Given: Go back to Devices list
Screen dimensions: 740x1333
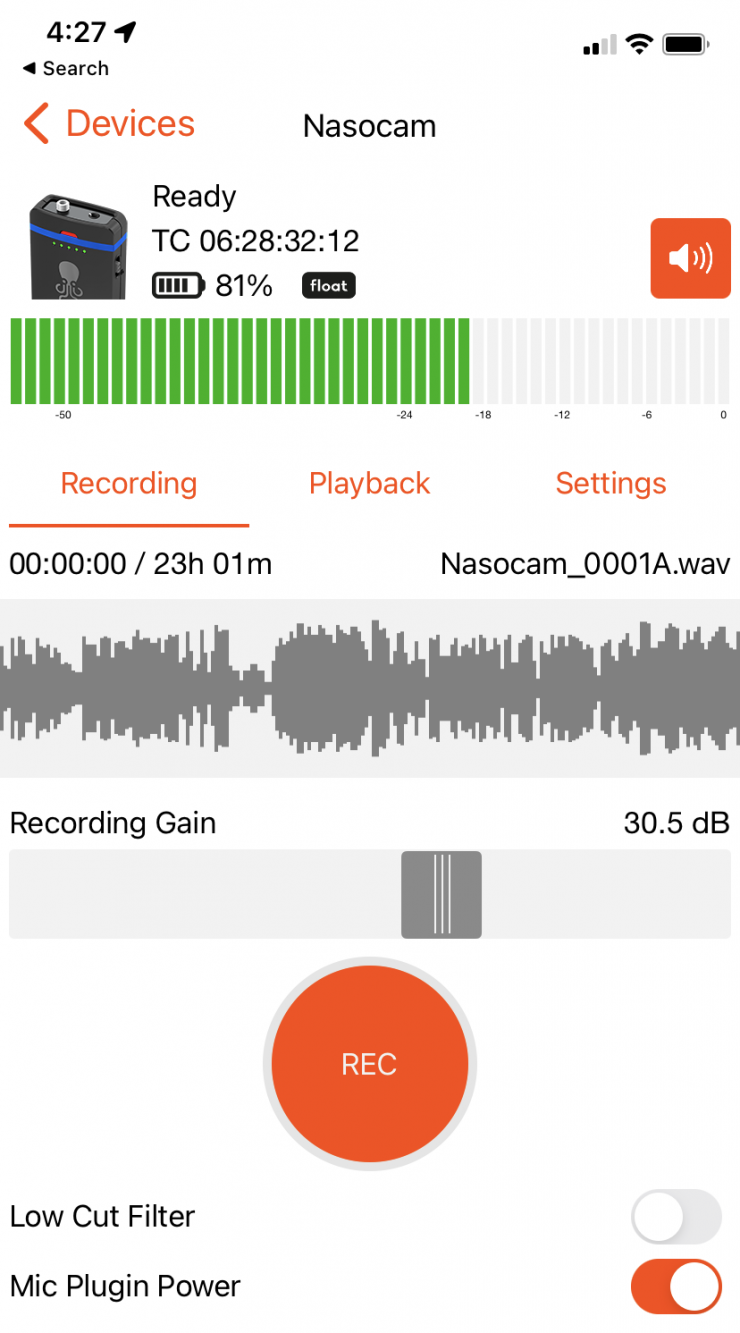Looking at the screenshot, I should 108,125.
